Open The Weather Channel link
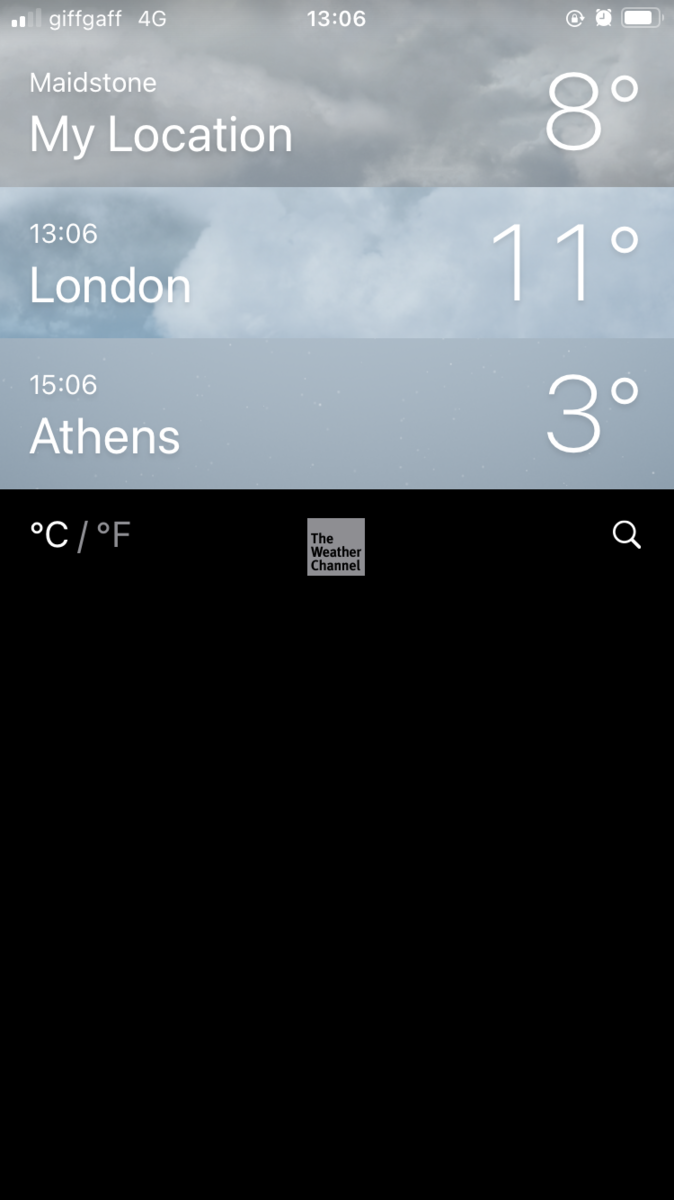 (336, 547)
